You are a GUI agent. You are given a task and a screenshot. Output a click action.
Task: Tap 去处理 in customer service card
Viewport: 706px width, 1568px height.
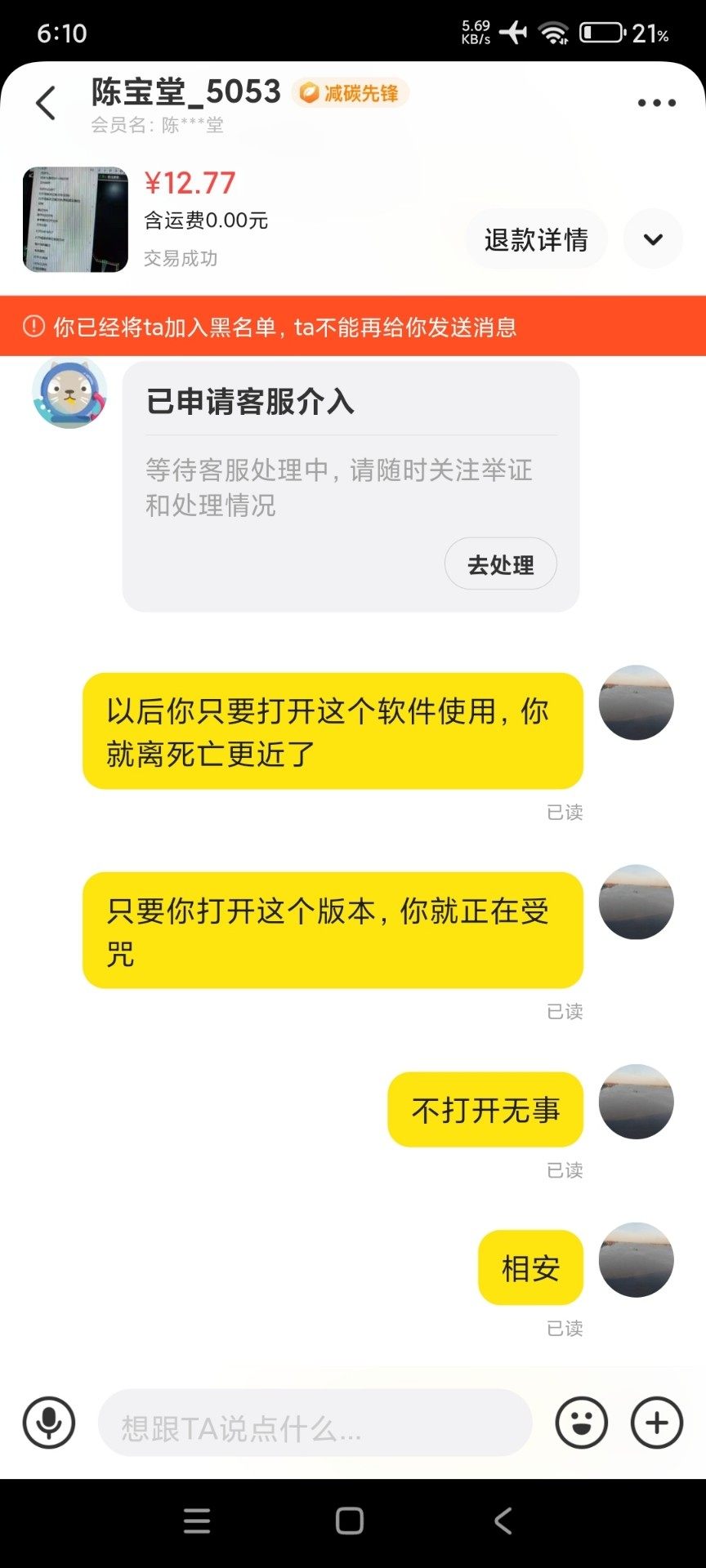tap(500, 563)
